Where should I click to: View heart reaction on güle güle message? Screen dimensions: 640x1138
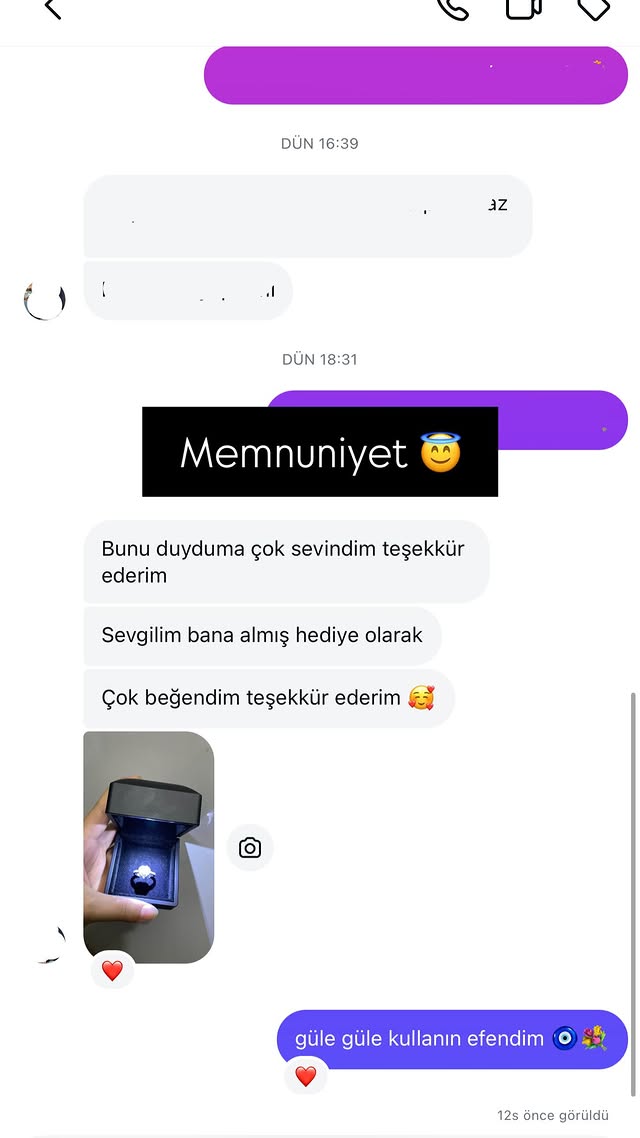point(306,1076)
